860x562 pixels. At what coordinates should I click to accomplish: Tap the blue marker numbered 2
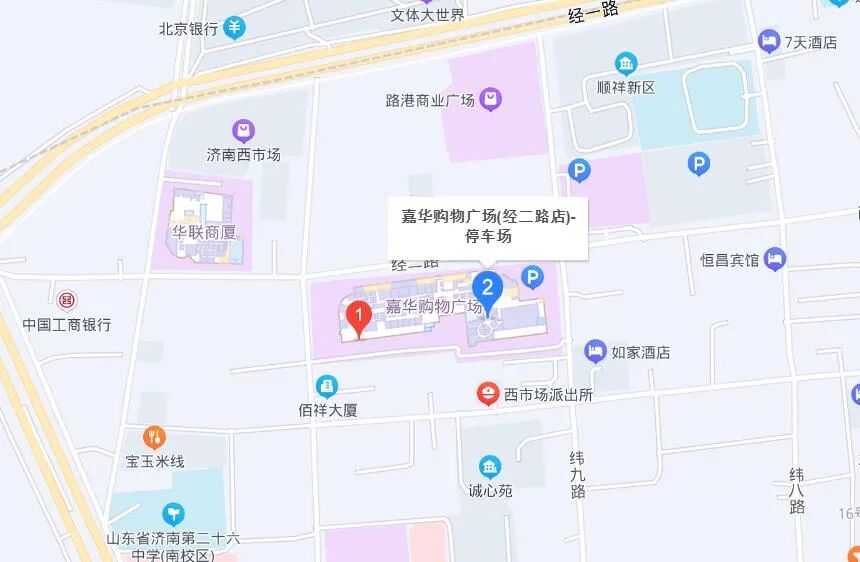click(488, 293)
